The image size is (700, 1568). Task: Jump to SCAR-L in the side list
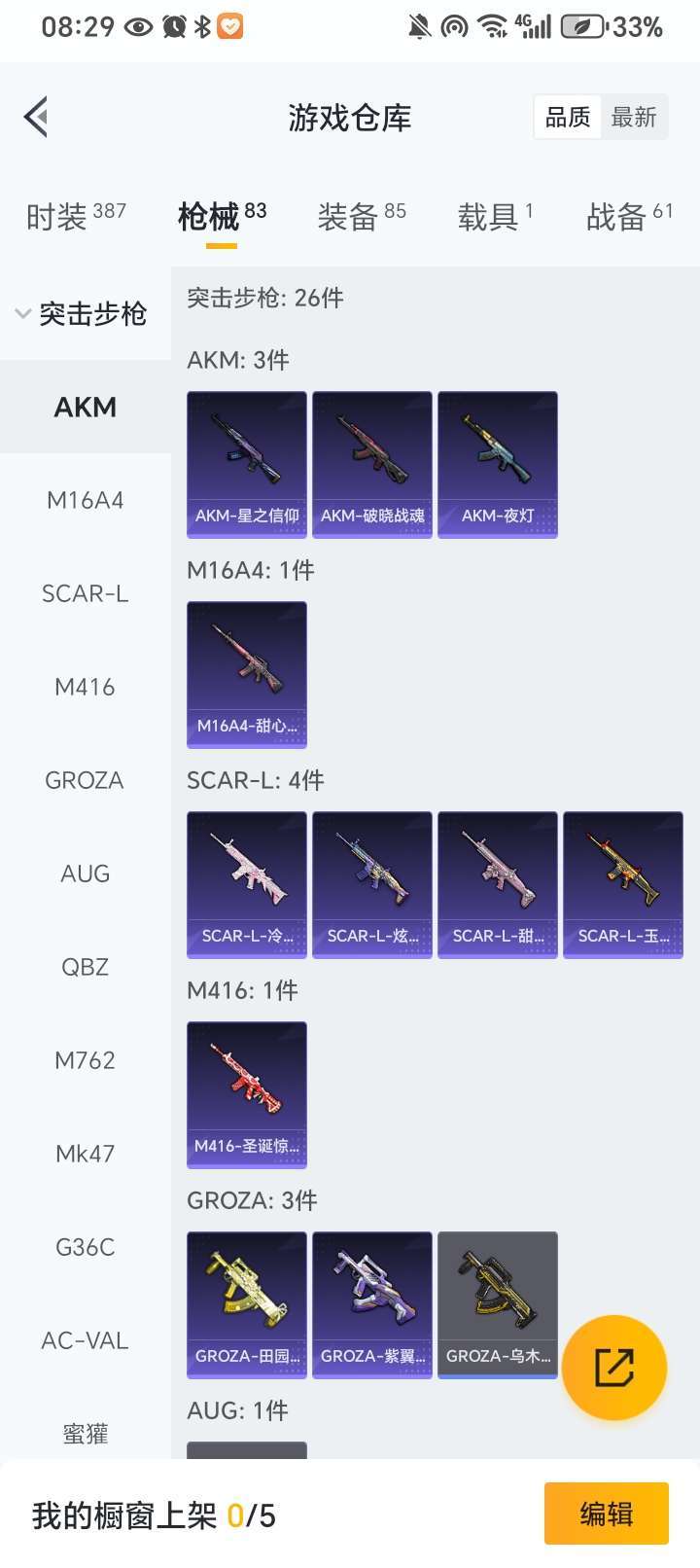86,593
